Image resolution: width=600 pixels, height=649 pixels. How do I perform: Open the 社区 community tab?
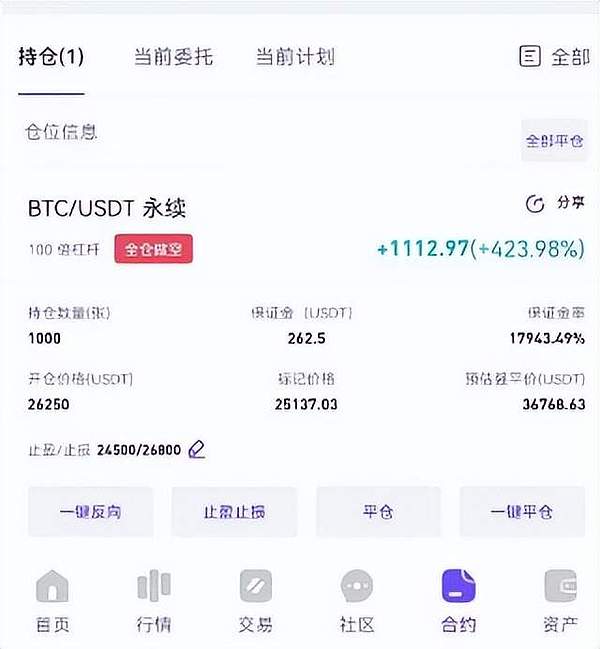coord(357,601)
